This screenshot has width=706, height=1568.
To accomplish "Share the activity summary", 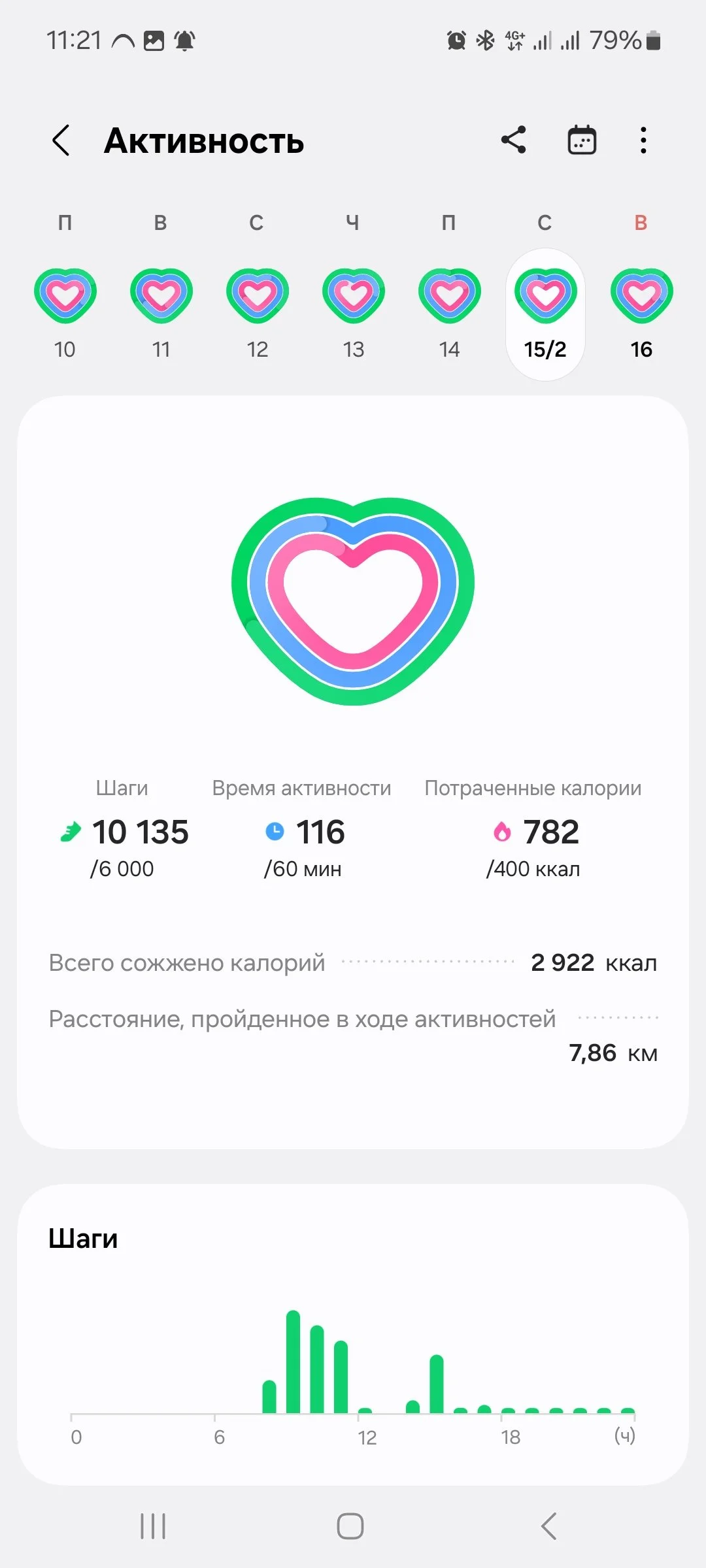I will [514, 140].
